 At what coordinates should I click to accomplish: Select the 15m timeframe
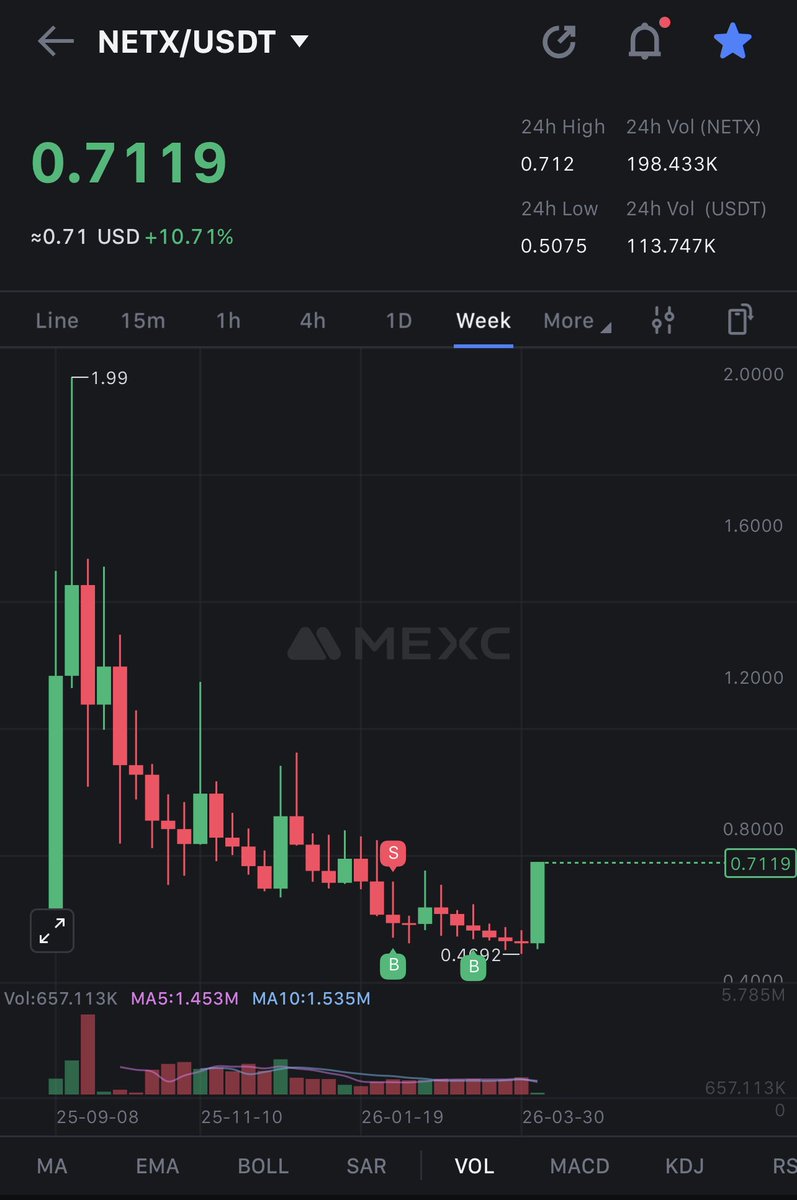(143, 321)
